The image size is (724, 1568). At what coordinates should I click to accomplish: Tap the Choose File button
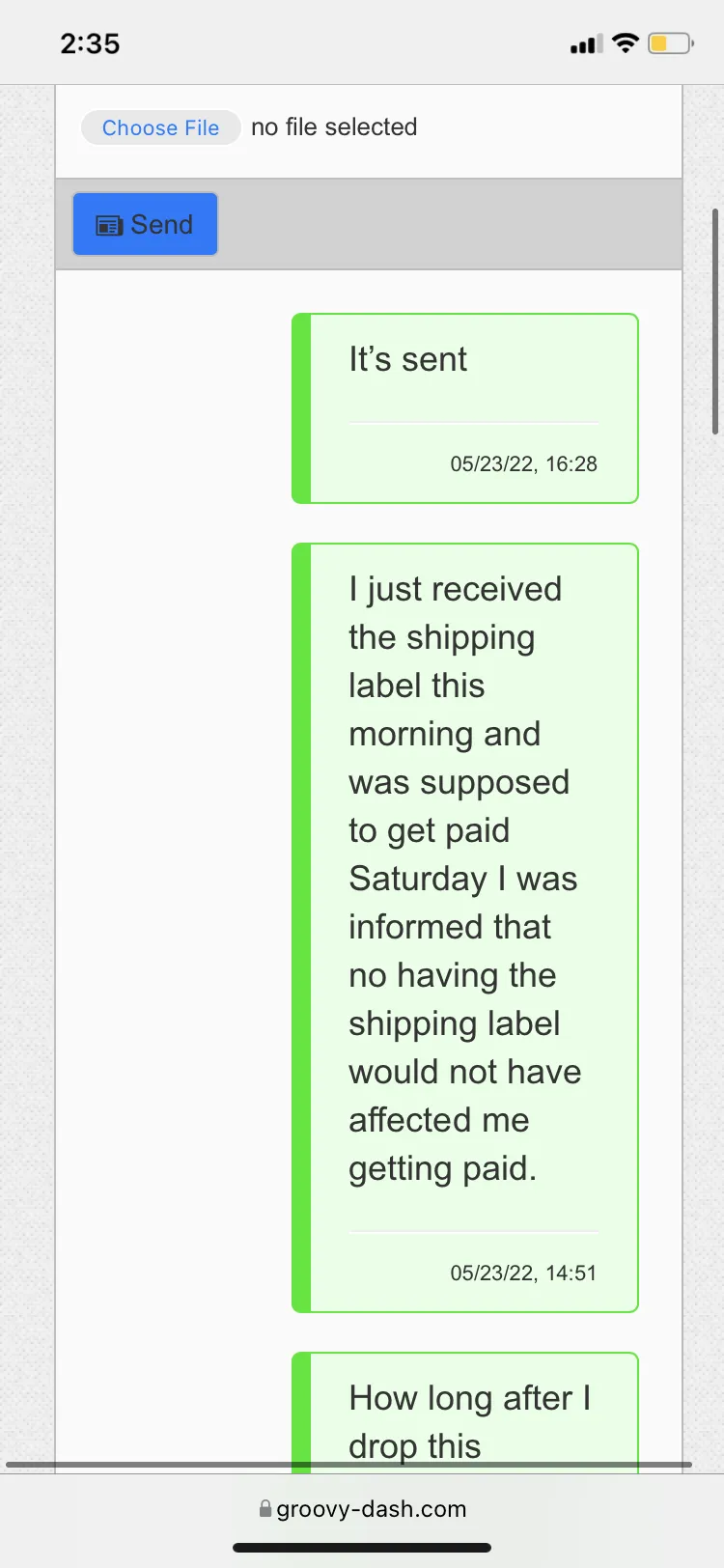[x=160, y=127]
